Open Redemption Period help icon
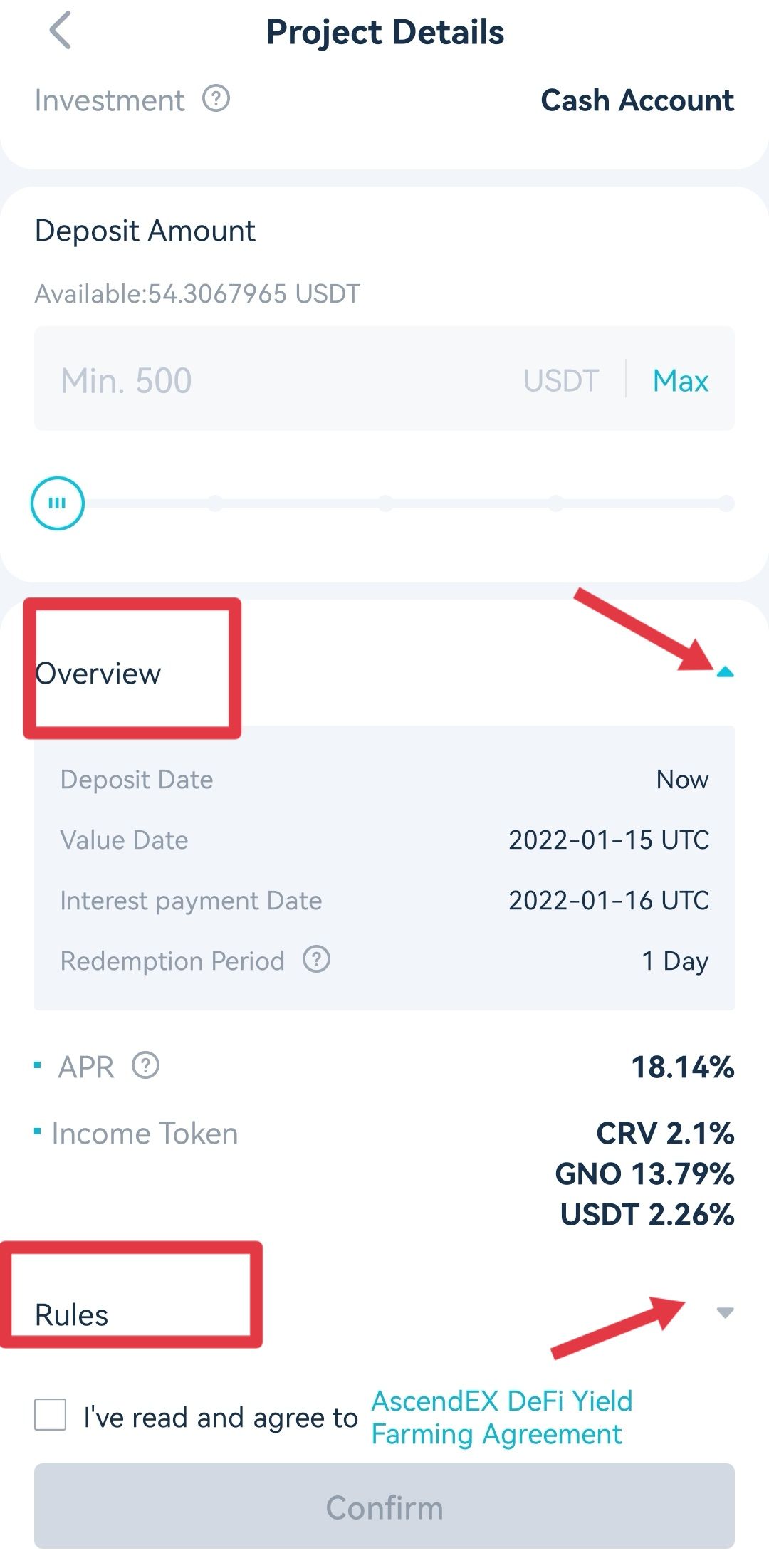The image size is (769, 1568). point(316,959)
